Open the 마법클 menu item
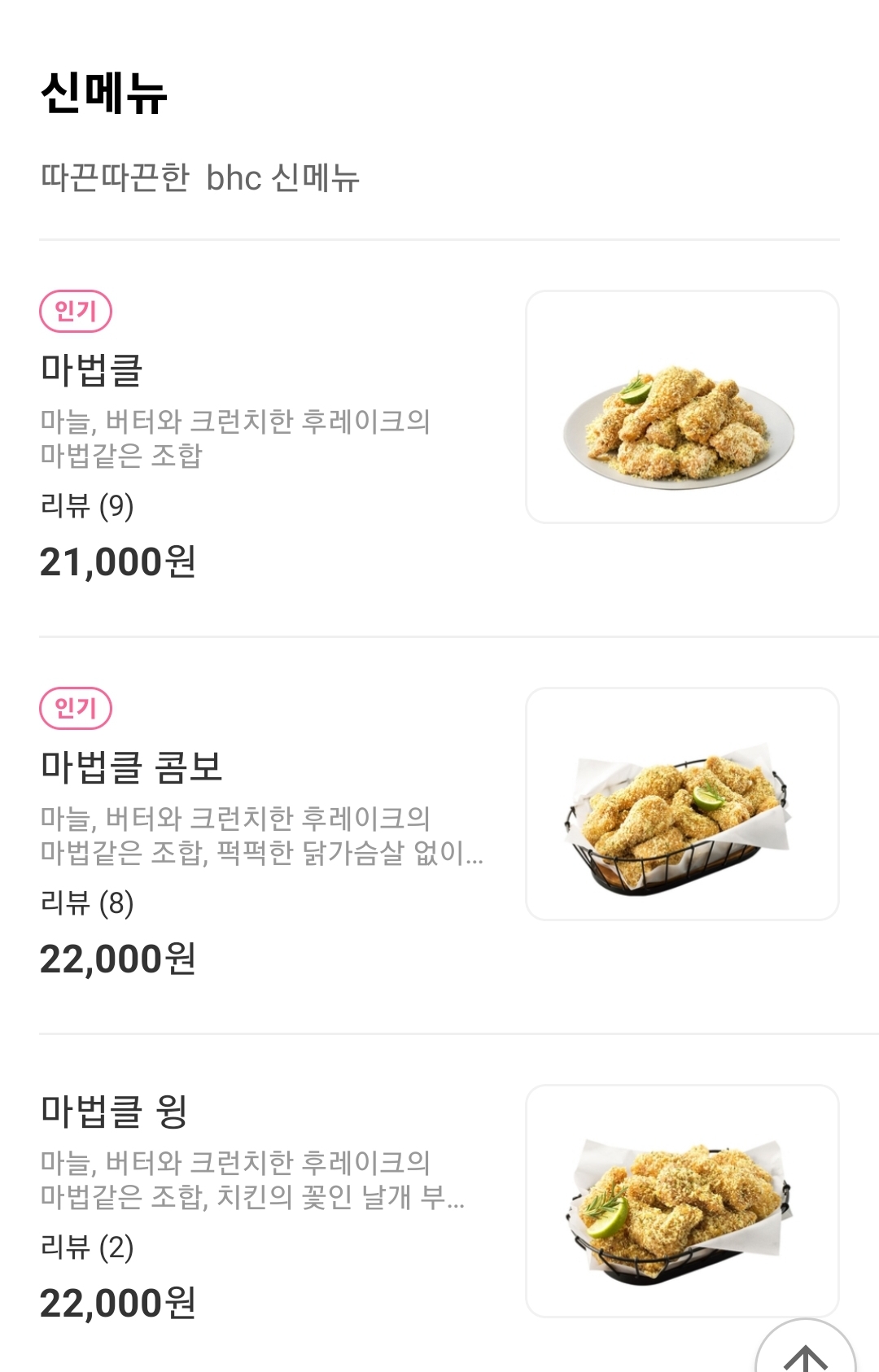 (92, 370)
